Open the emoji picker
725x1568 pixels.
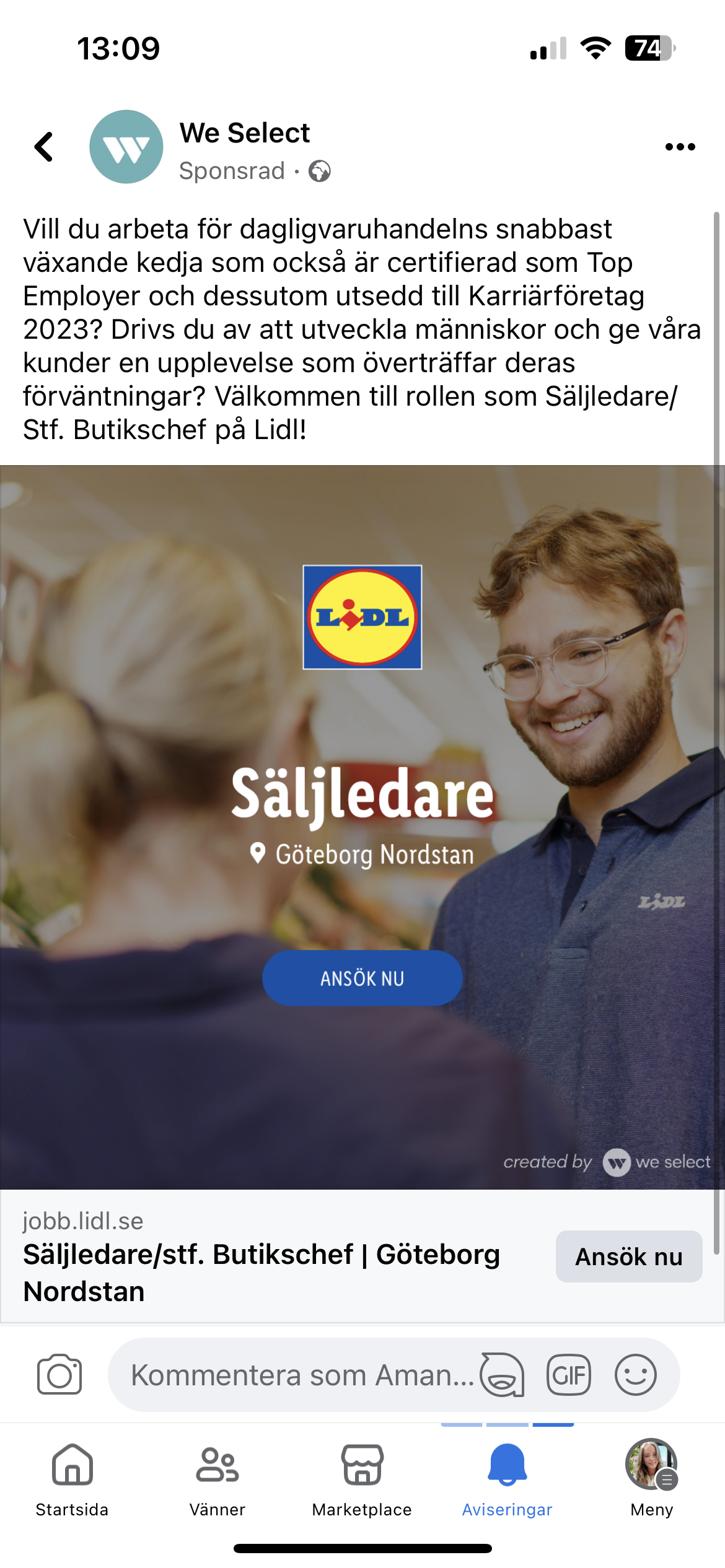click(x=635, y=1375)
